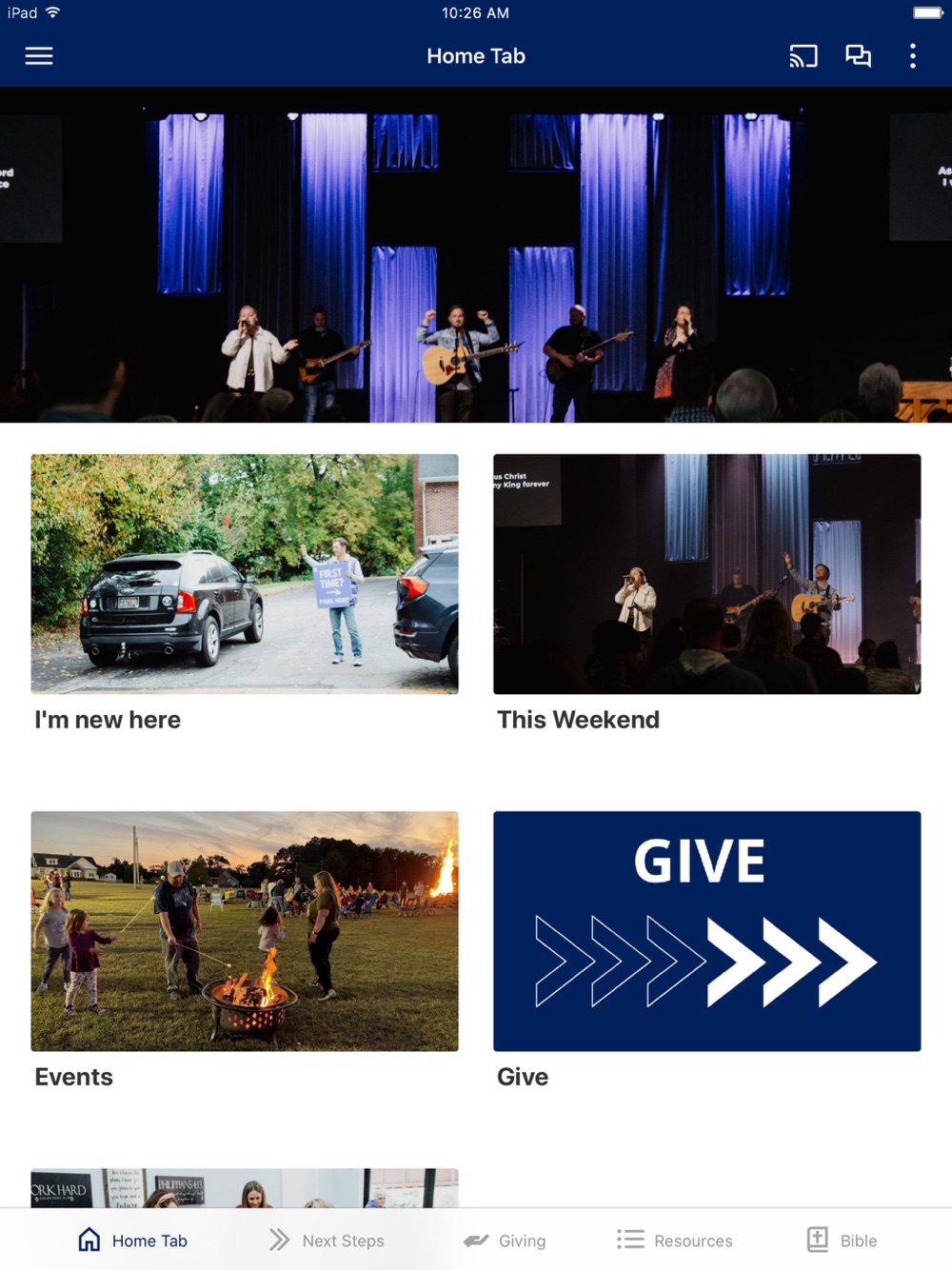Open the chat messages icon
Image resolution: width=952 pixels, height=1270 pixels.
858,56
